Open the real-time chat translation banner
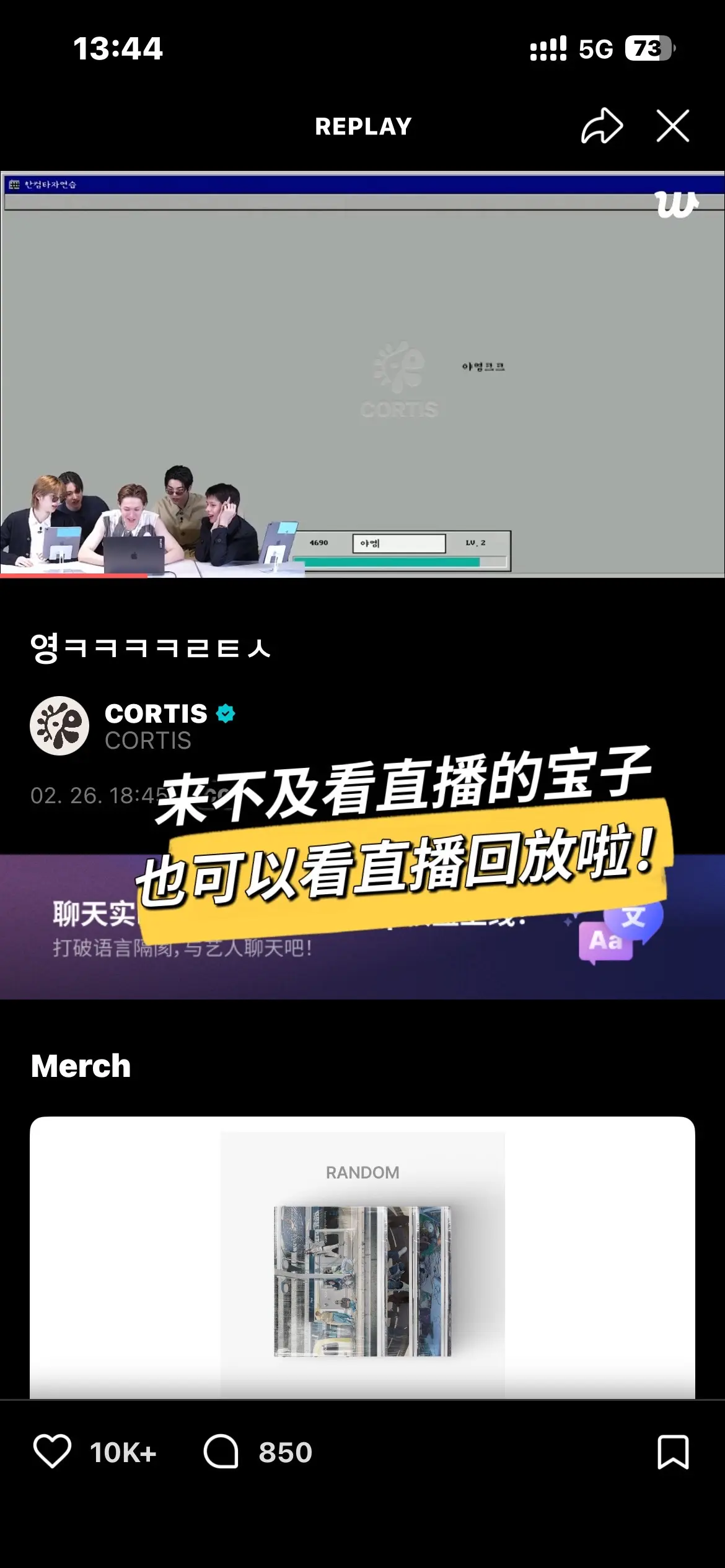This screenshot has width=725, height=1568. [362, 927]
